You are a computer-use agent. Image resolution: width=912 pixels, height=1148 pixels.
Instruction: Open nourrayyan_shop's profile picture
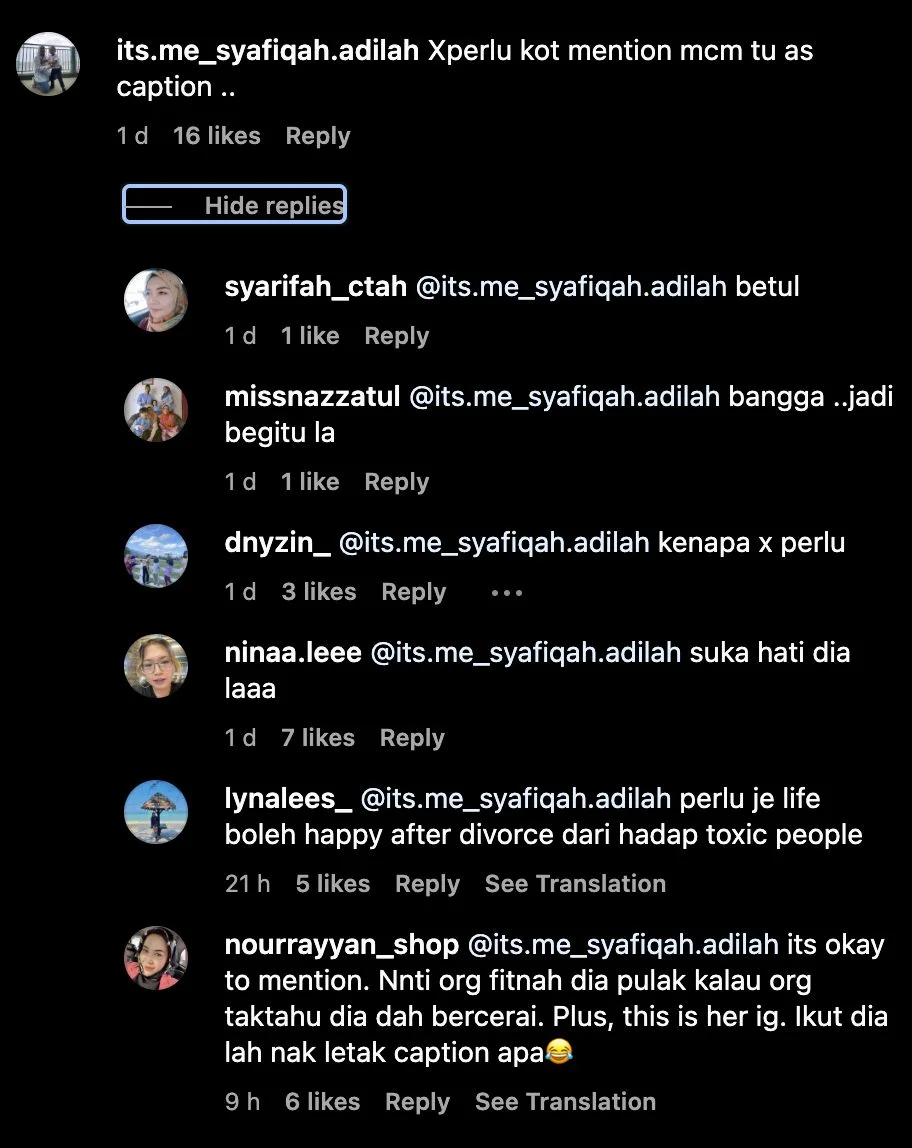click(x=156, y=958)
